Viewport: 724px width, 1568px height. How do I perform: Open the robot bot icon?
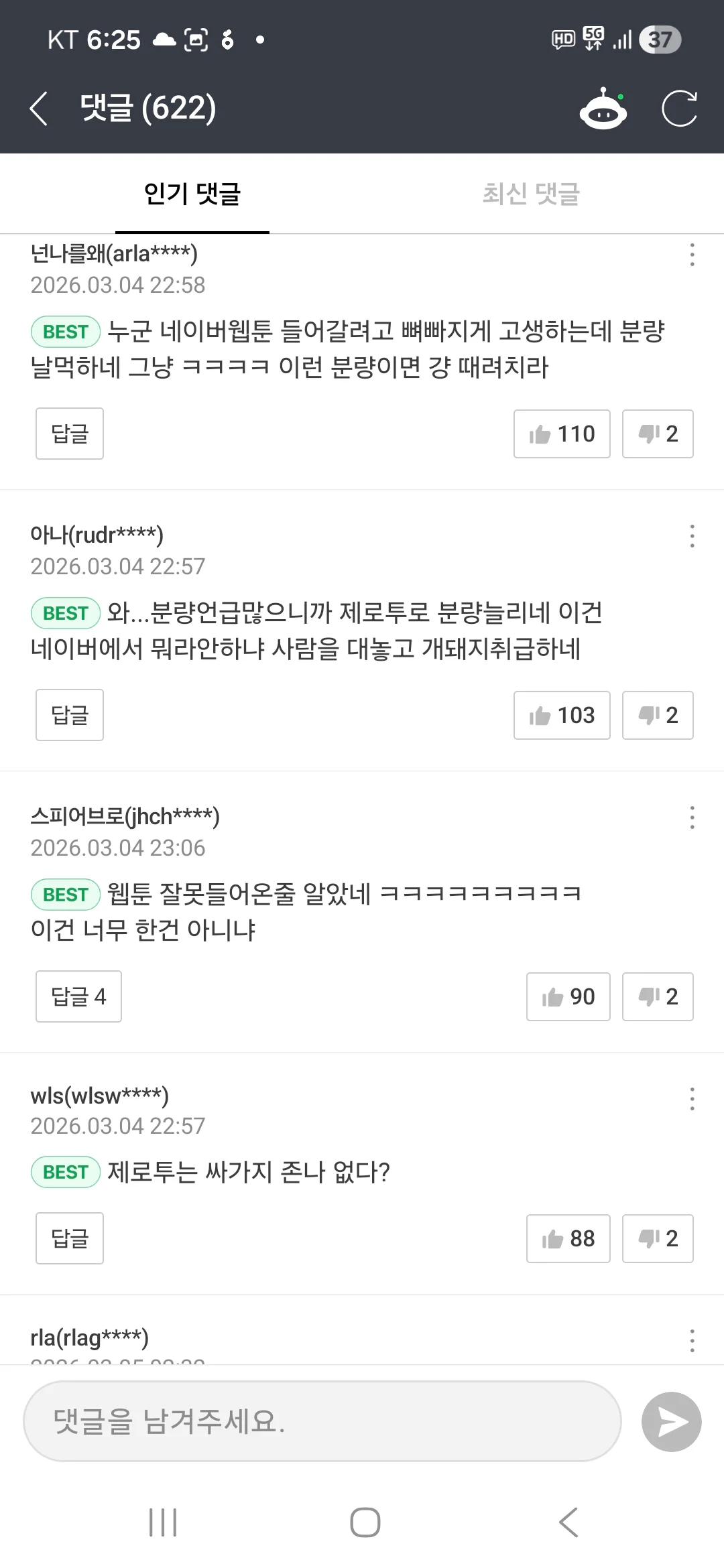coord(603,109)
